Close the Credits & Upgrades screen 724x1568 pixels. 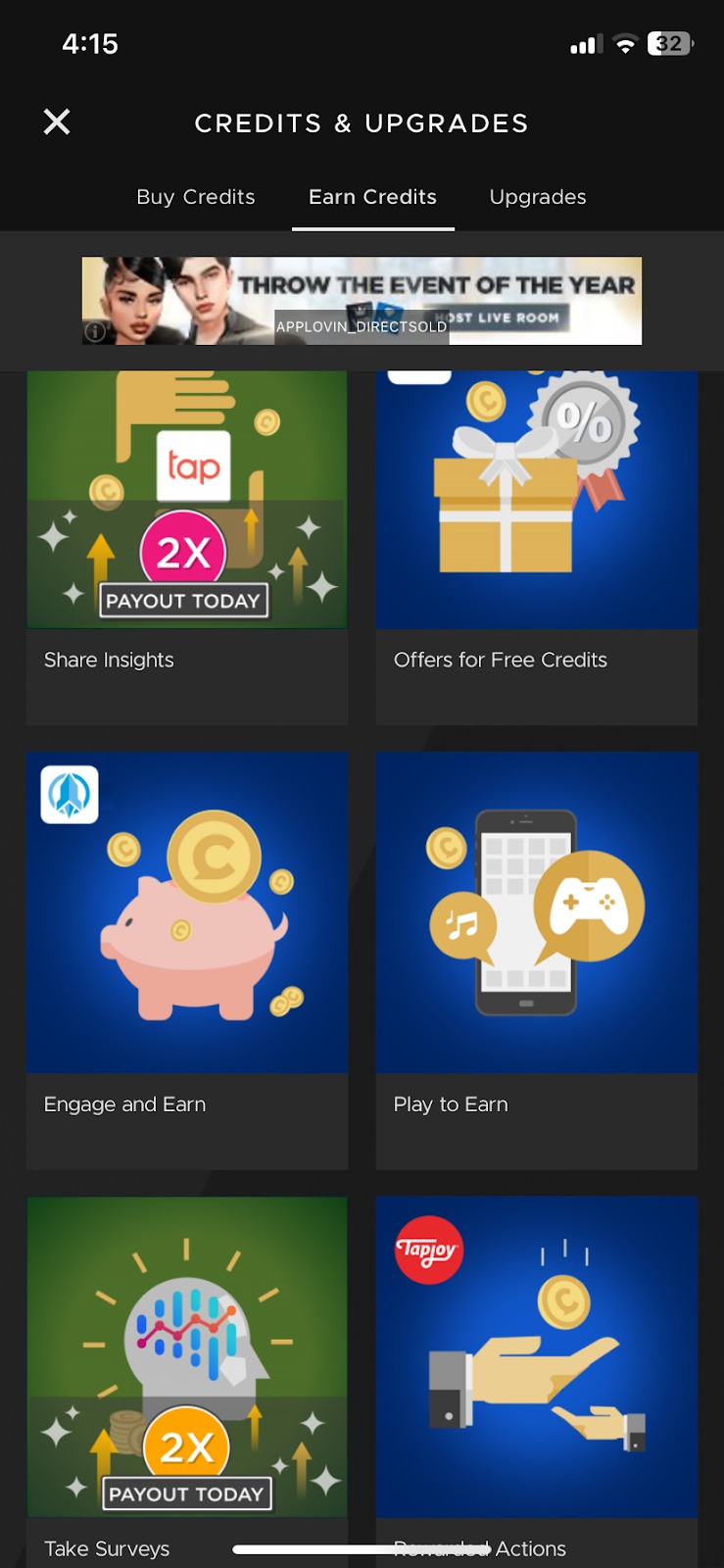point(57,122)
